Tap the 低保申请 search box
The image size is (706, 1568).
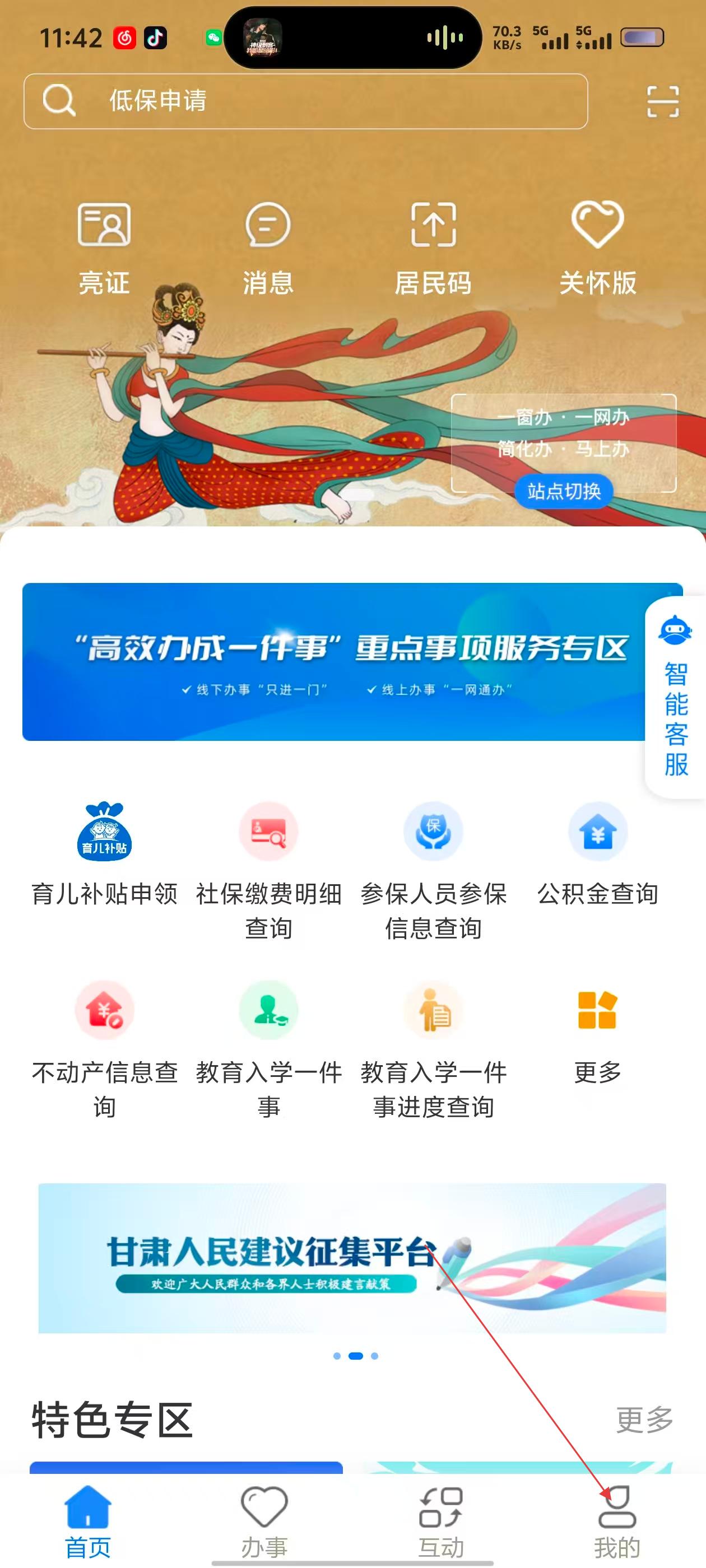[305, 101]
